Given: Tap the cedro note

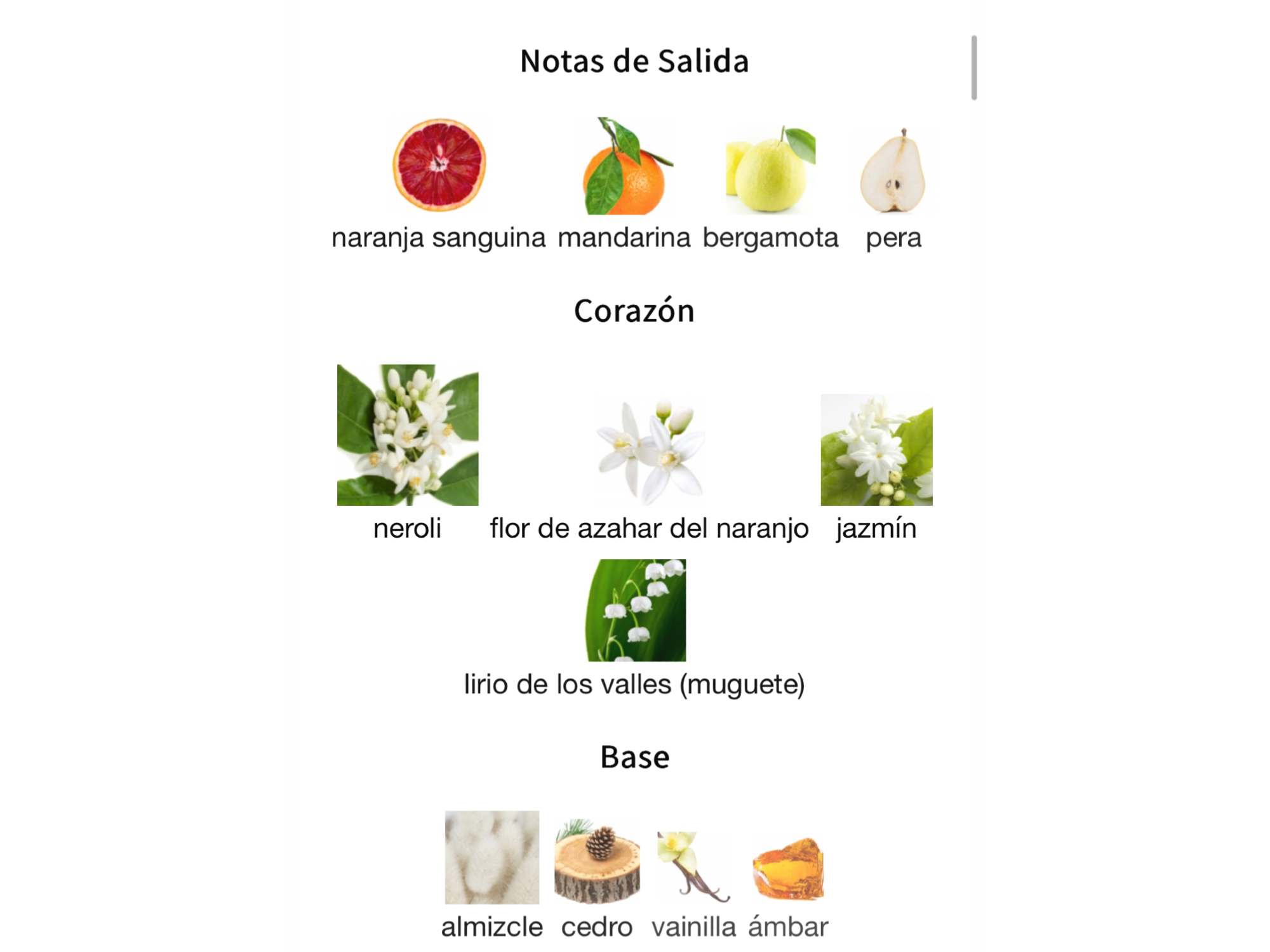Looking at the screenshot, I should click(597, 860).
